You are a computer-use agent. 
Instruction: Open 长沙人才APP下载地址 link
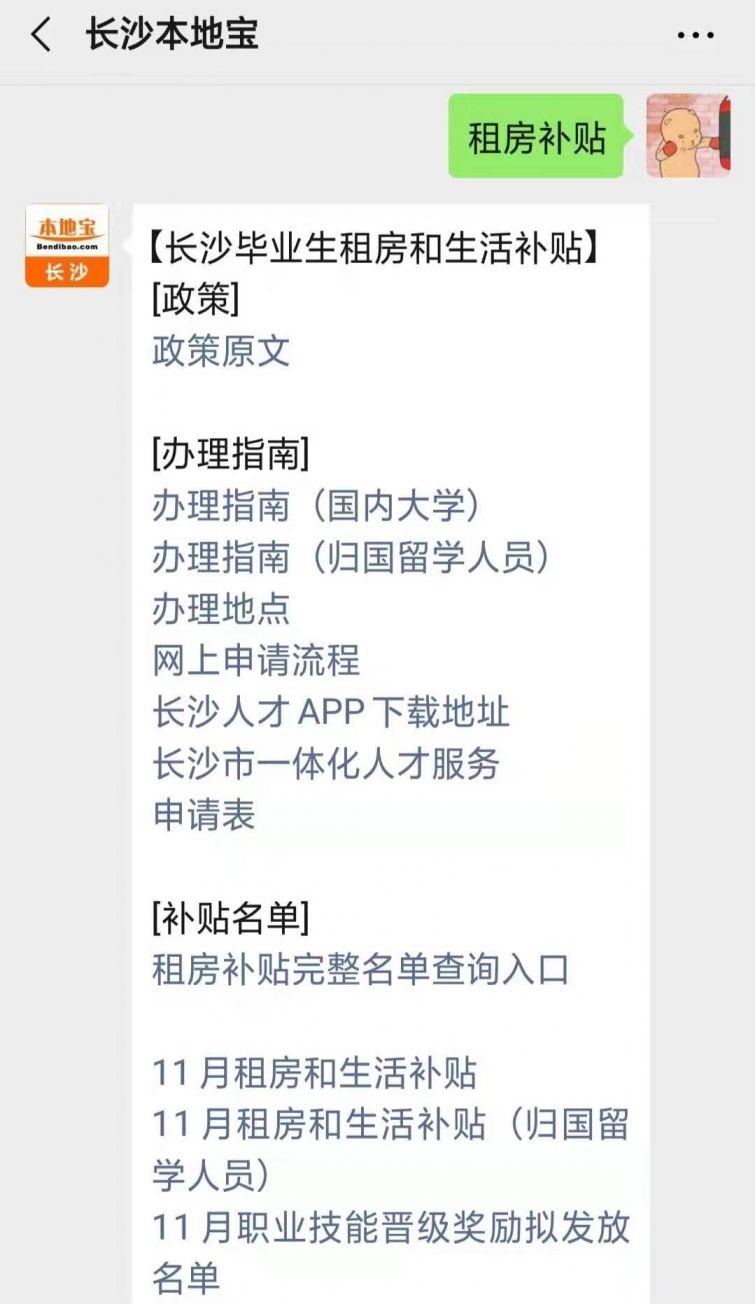331,712
